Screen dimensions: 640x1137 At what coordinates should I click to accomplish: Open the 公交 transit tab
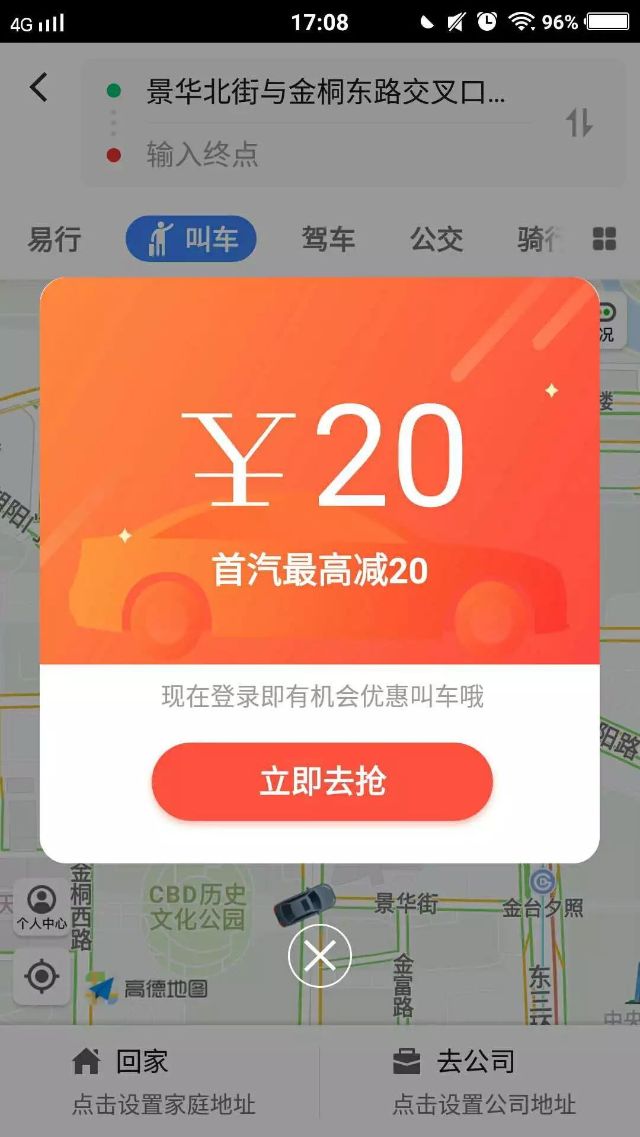(437, 240)
